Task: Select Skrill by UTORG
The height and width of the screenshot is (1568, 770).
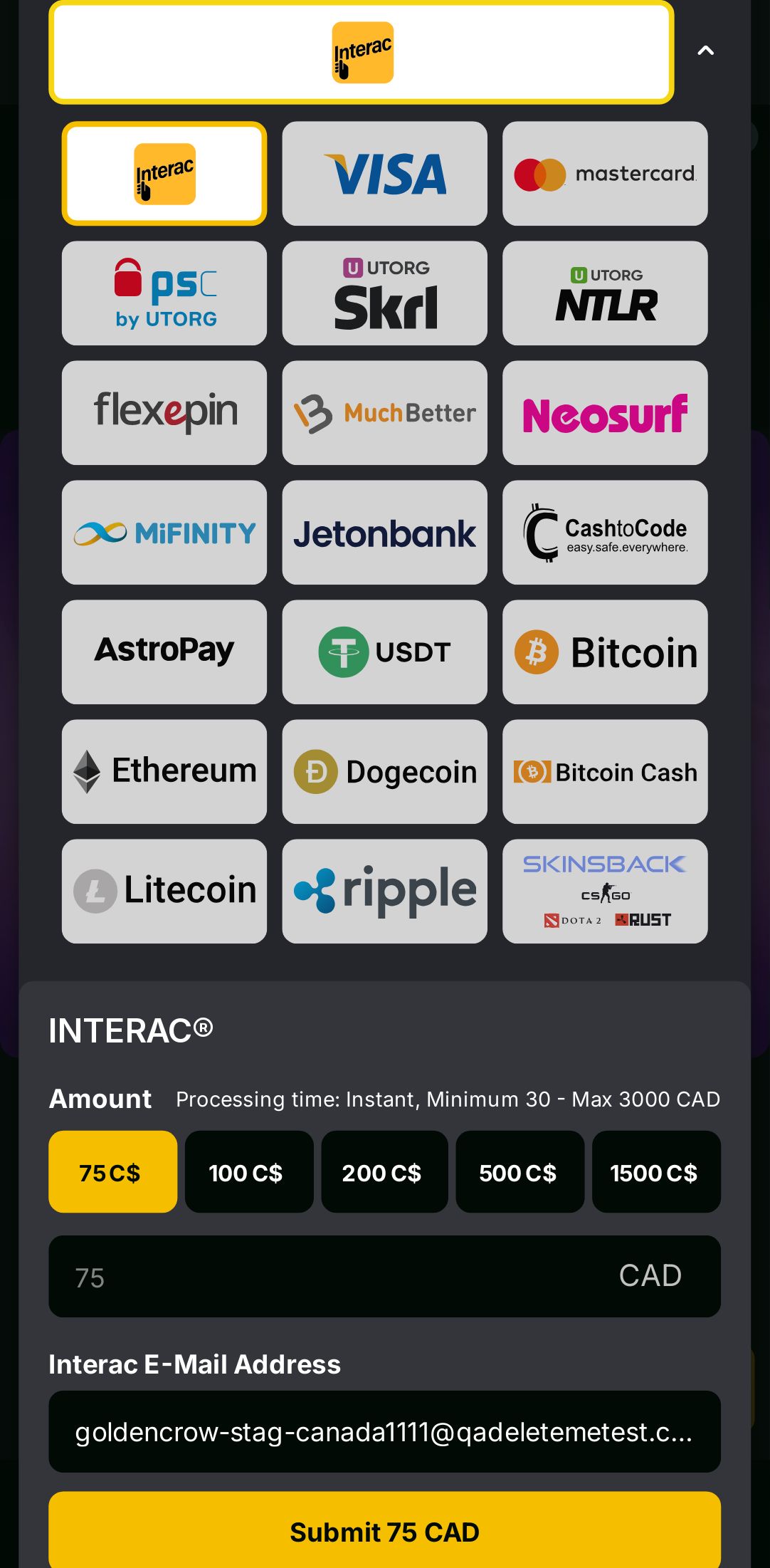Action: point(384,293)
